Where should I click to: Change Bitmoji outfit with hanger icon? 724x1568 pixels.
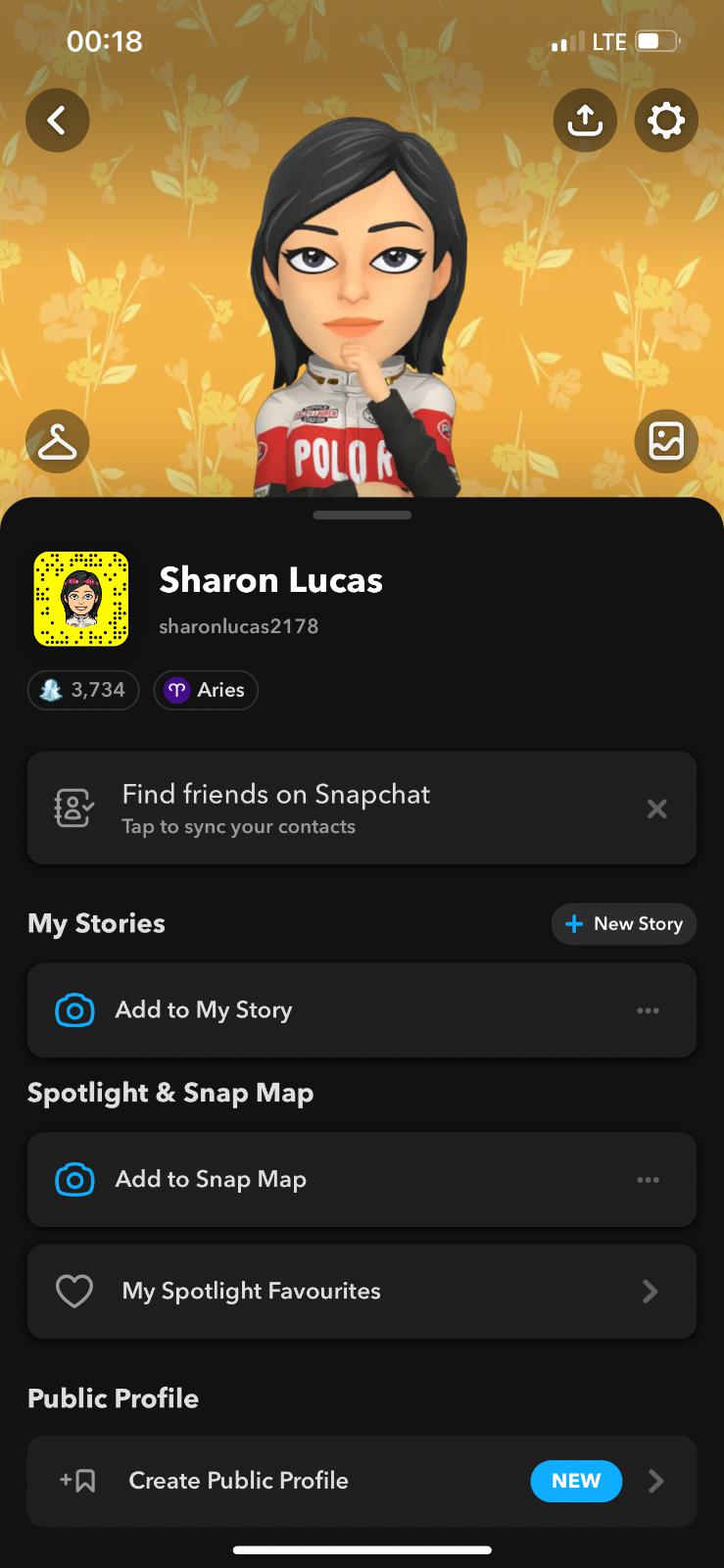[57, 441]
